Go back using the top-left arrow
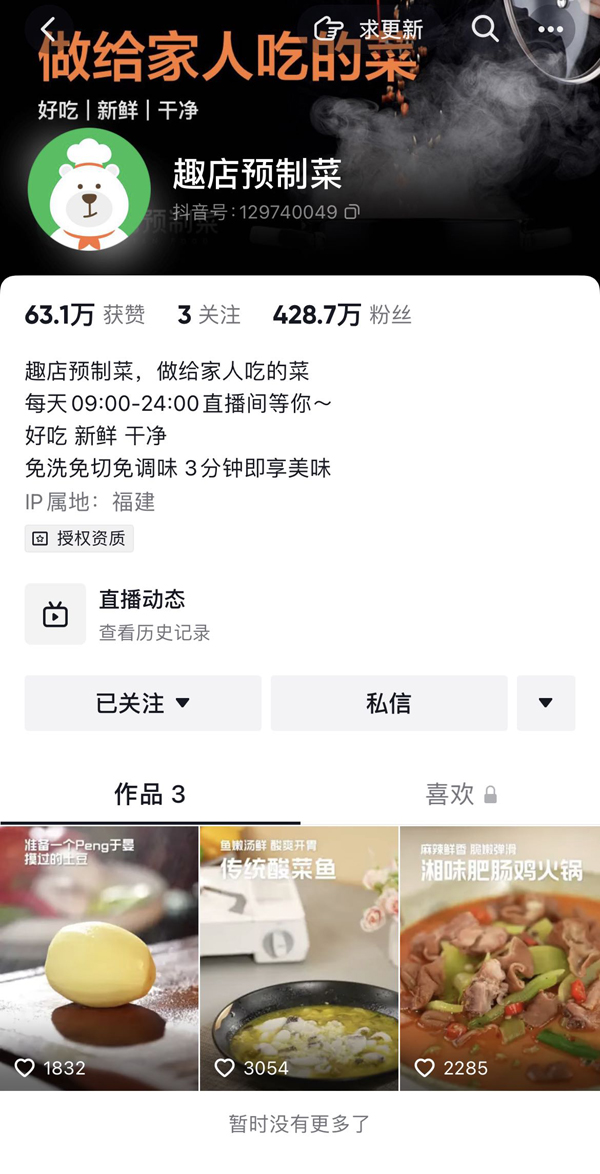 (x=48, y=29)
